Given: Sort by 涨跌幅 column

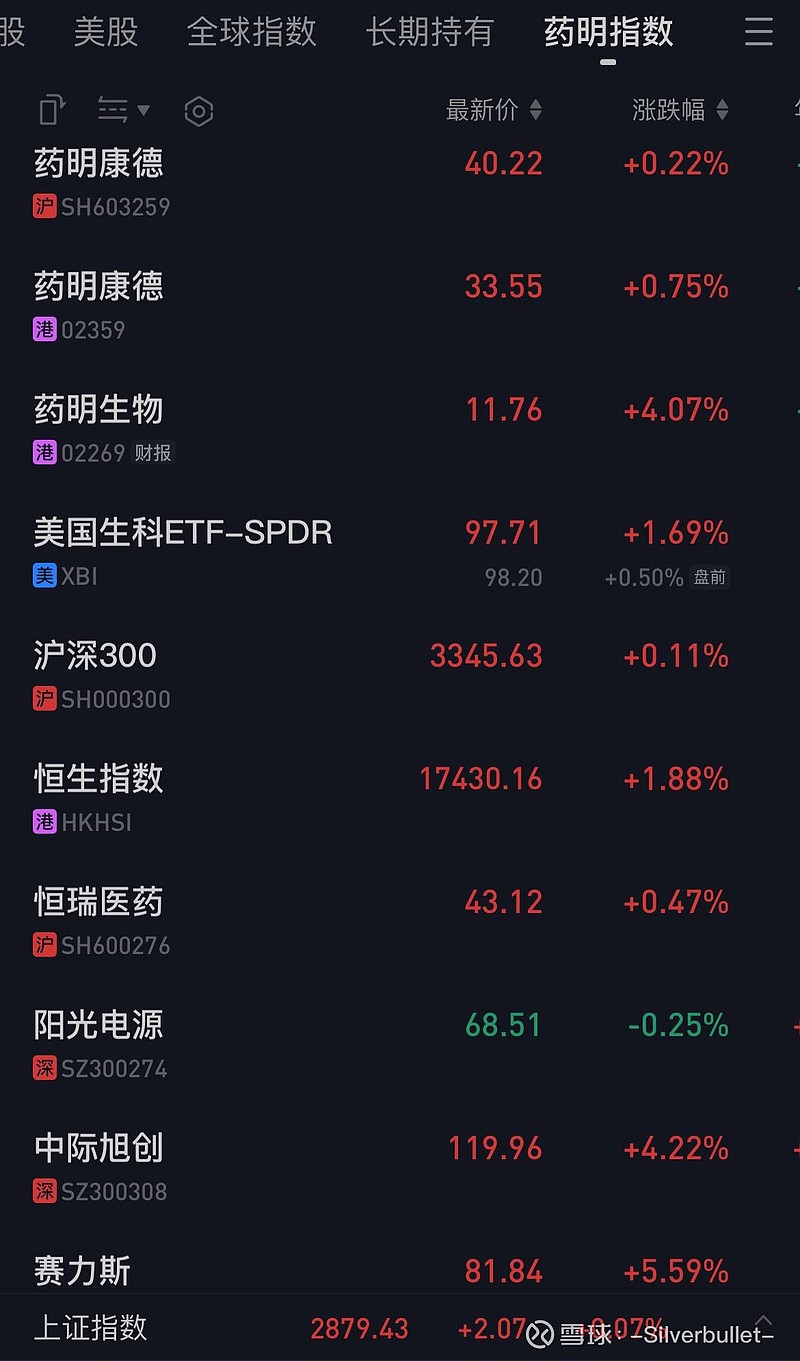Looking at the screenshot, I should [680, 110].
